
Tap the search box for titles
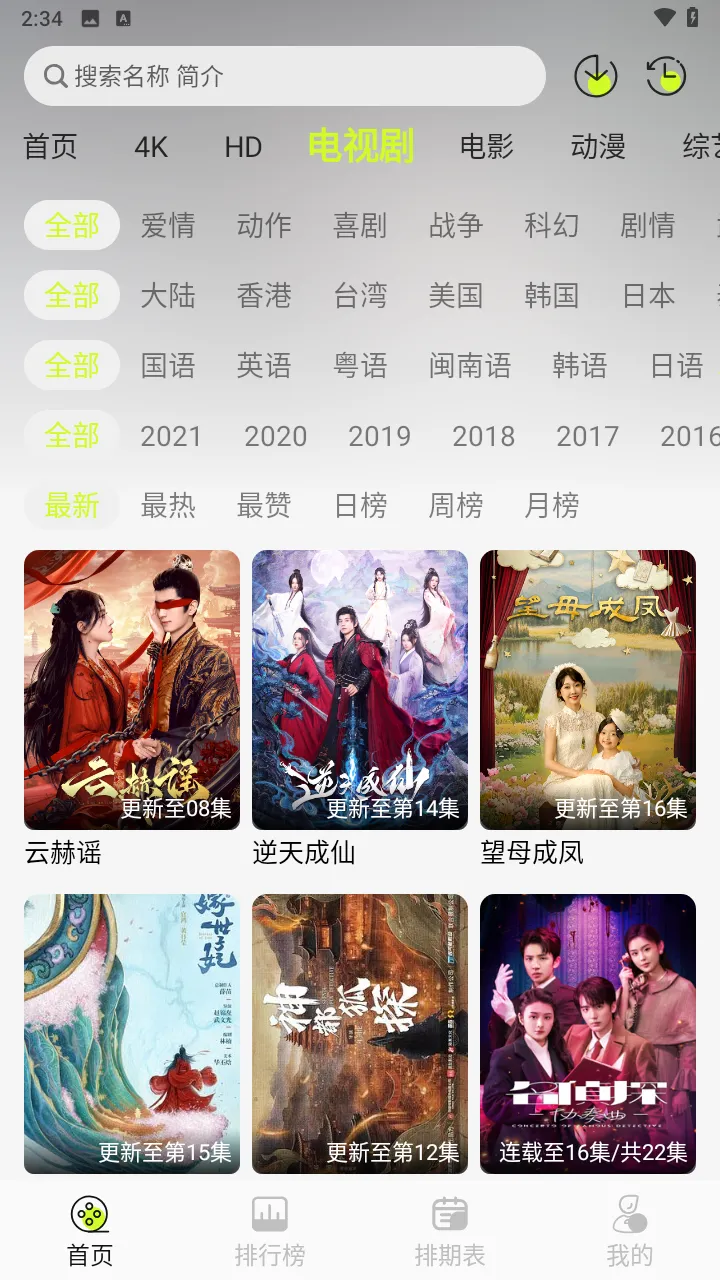pyautogui.click(x=285, y=76)
